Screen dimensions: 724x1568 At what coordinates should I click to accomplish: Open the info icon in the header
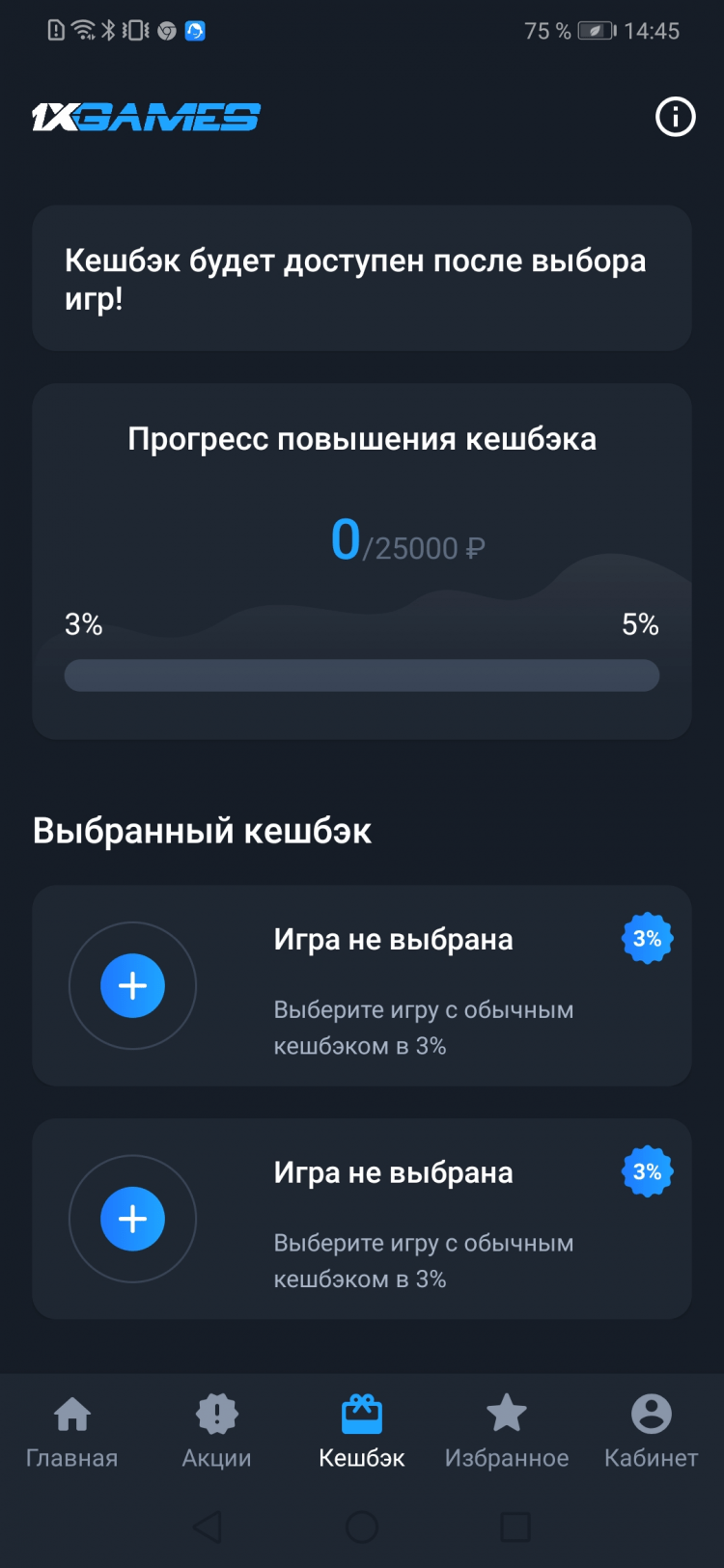pos(675,118)
